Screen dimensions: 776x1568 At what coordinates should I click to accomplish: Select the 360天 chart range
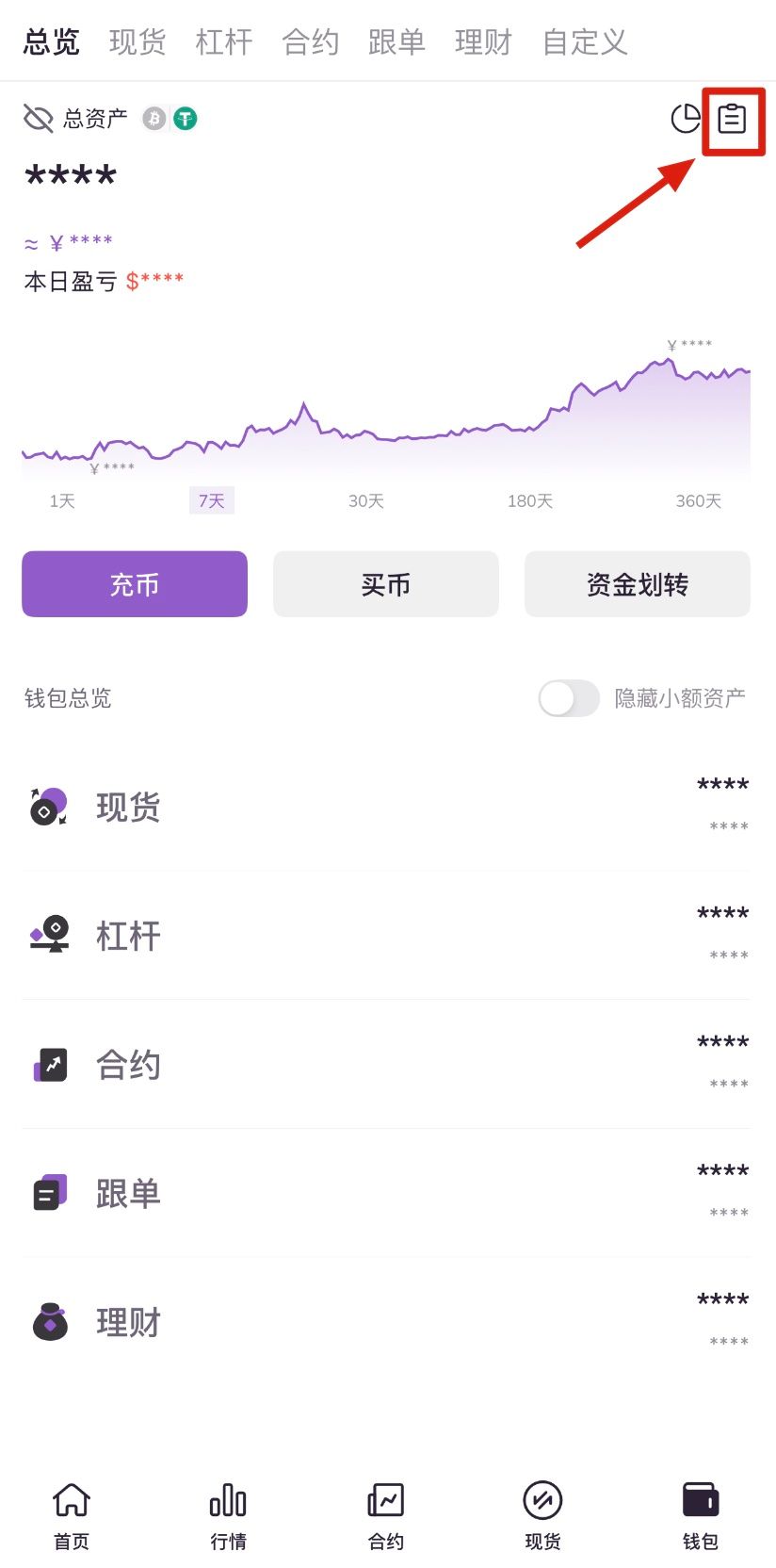click(698, 501)
